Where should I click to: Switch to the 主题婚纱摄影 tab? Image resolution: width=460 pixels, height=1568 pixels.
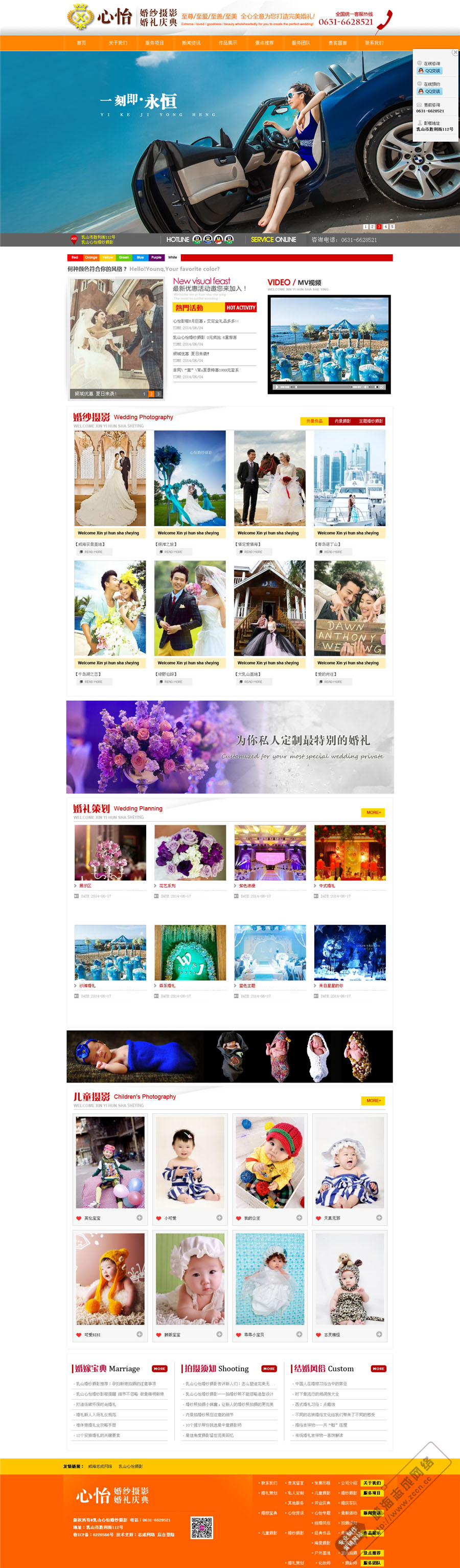(x=371, y=421)
